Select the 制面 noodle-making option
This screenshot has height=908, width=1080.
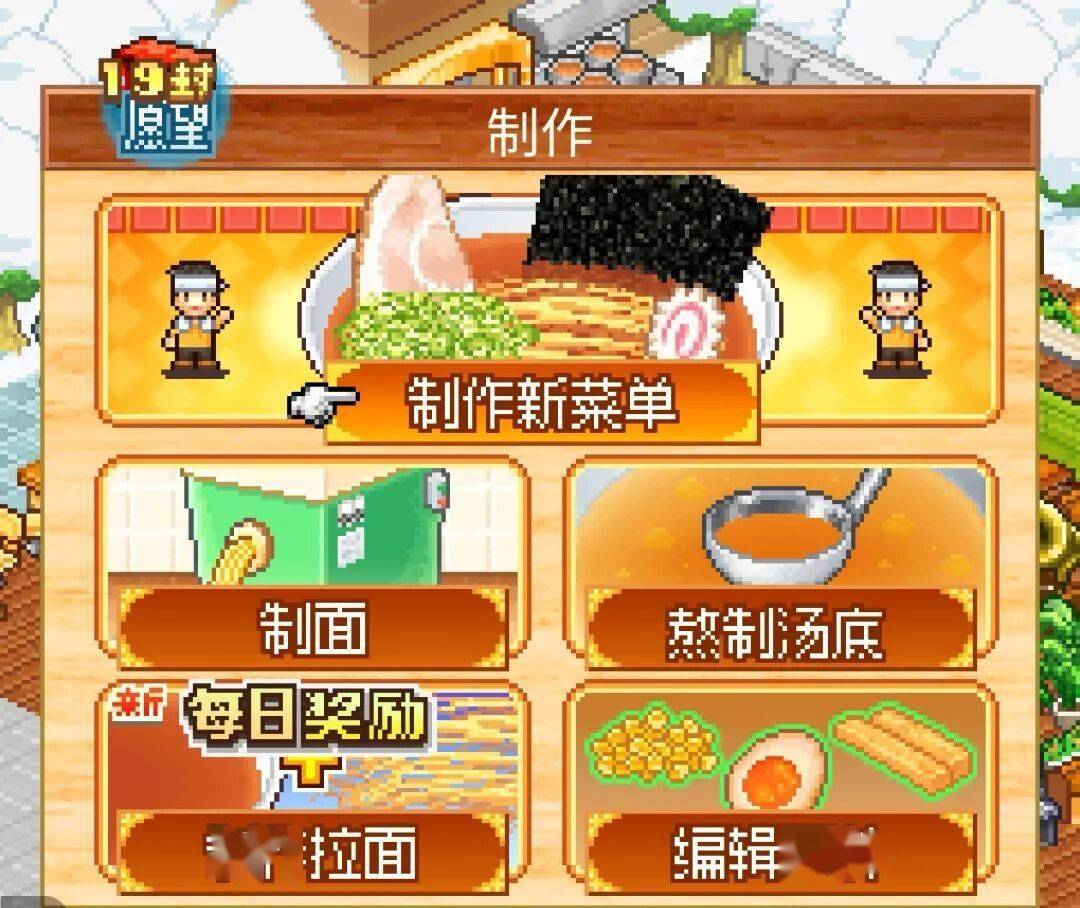click(312, 629)
